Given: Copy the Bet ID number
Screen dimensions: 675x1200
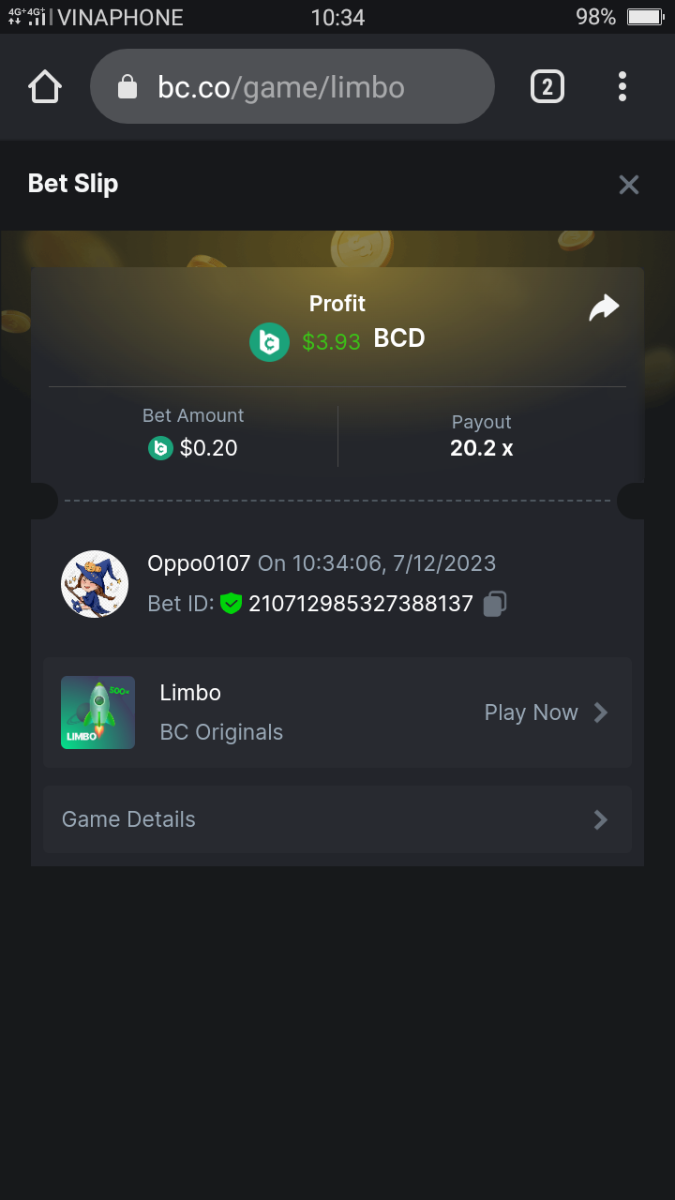Looking at the screenshot, I should coord(495,604).
